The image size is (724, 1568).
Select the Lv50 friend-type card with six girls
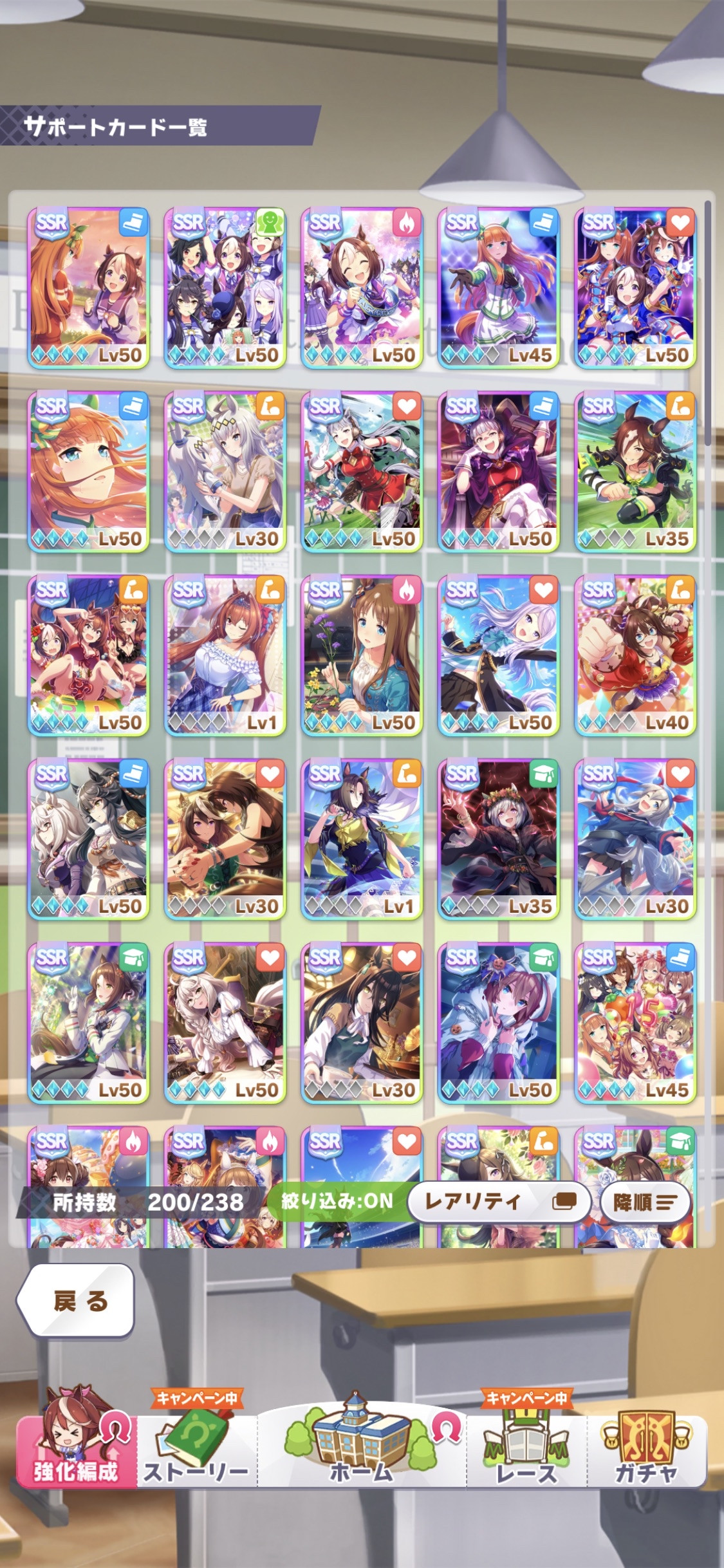pos(225,288)
